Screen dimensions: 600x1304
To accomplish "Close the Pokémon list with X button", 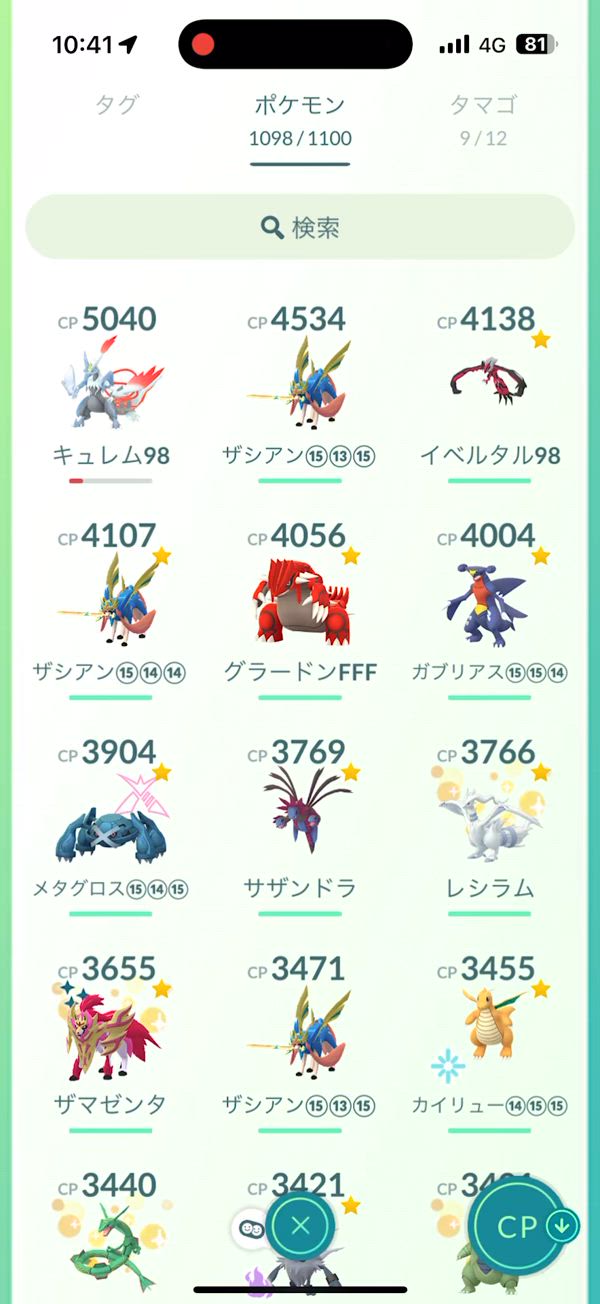I will click(300, 1226).
